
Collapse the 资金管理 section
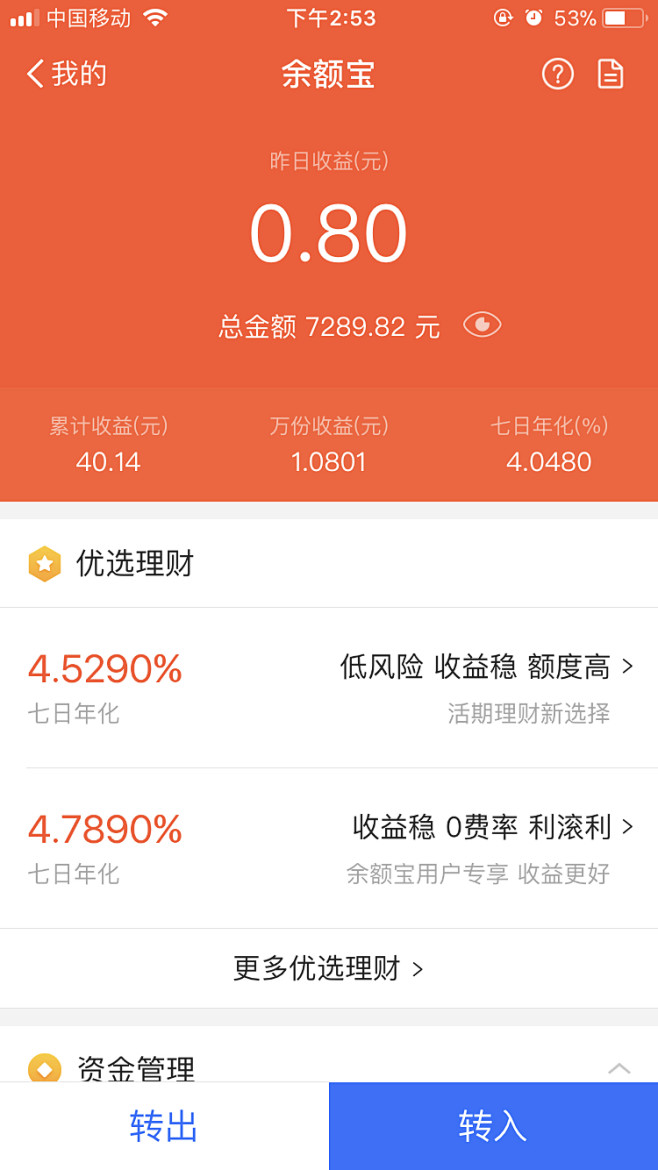(619, 1069)
